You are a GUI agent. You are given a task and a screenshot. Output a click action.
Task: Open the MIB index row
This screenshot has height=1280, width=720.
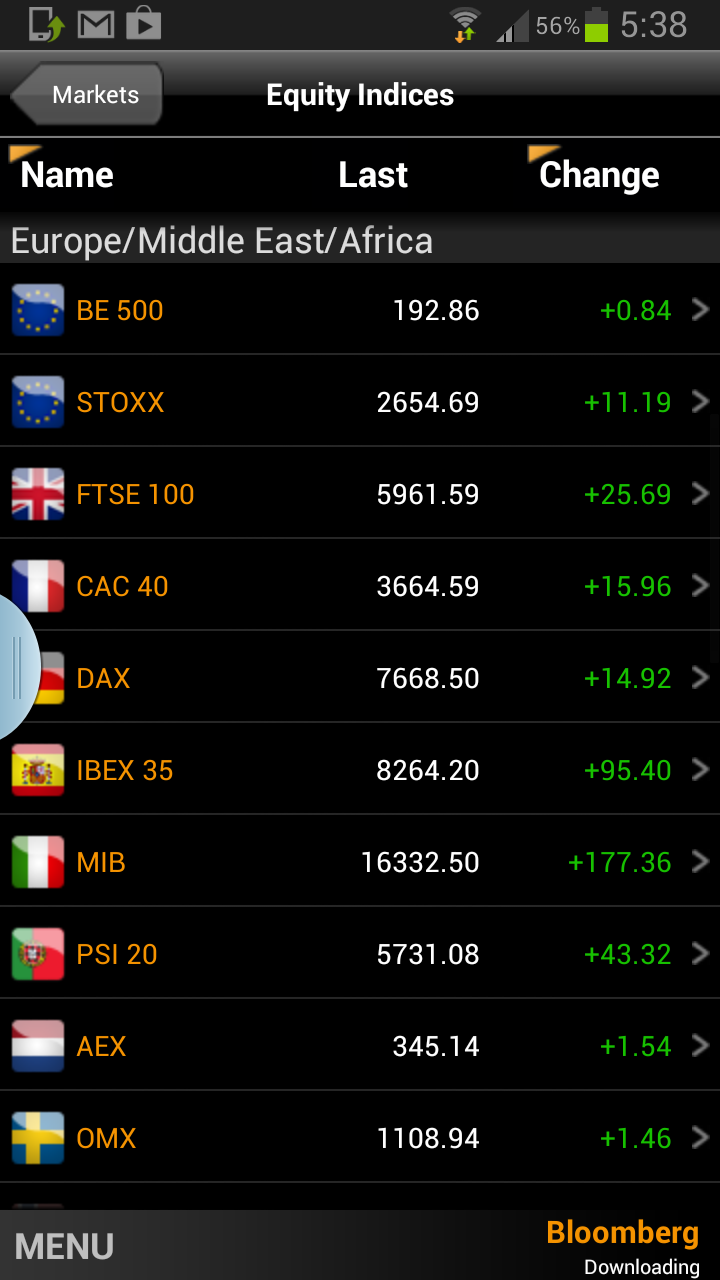click(360, 862)
